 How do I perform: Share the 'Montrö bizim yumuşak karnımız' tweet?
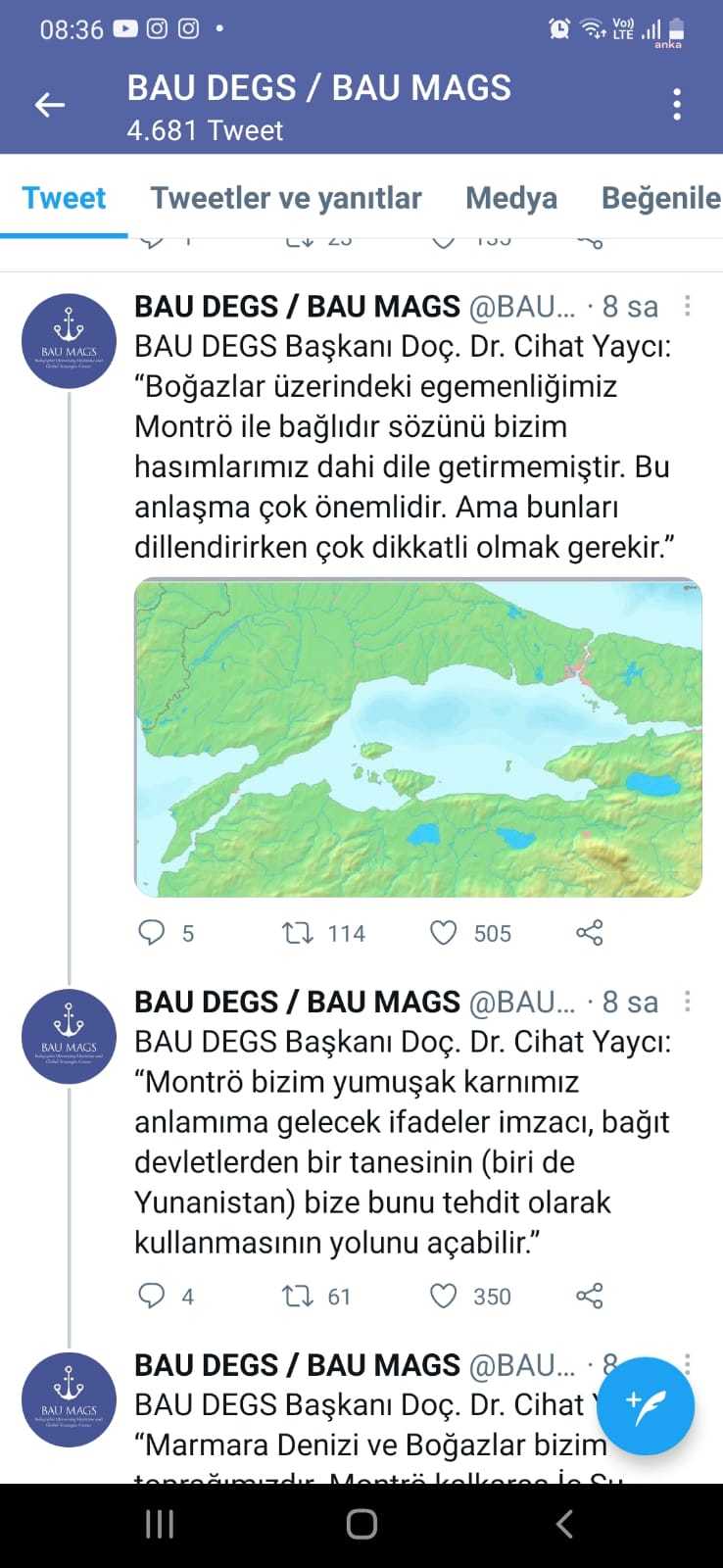pyautogui.click(x=590, y=1296)
